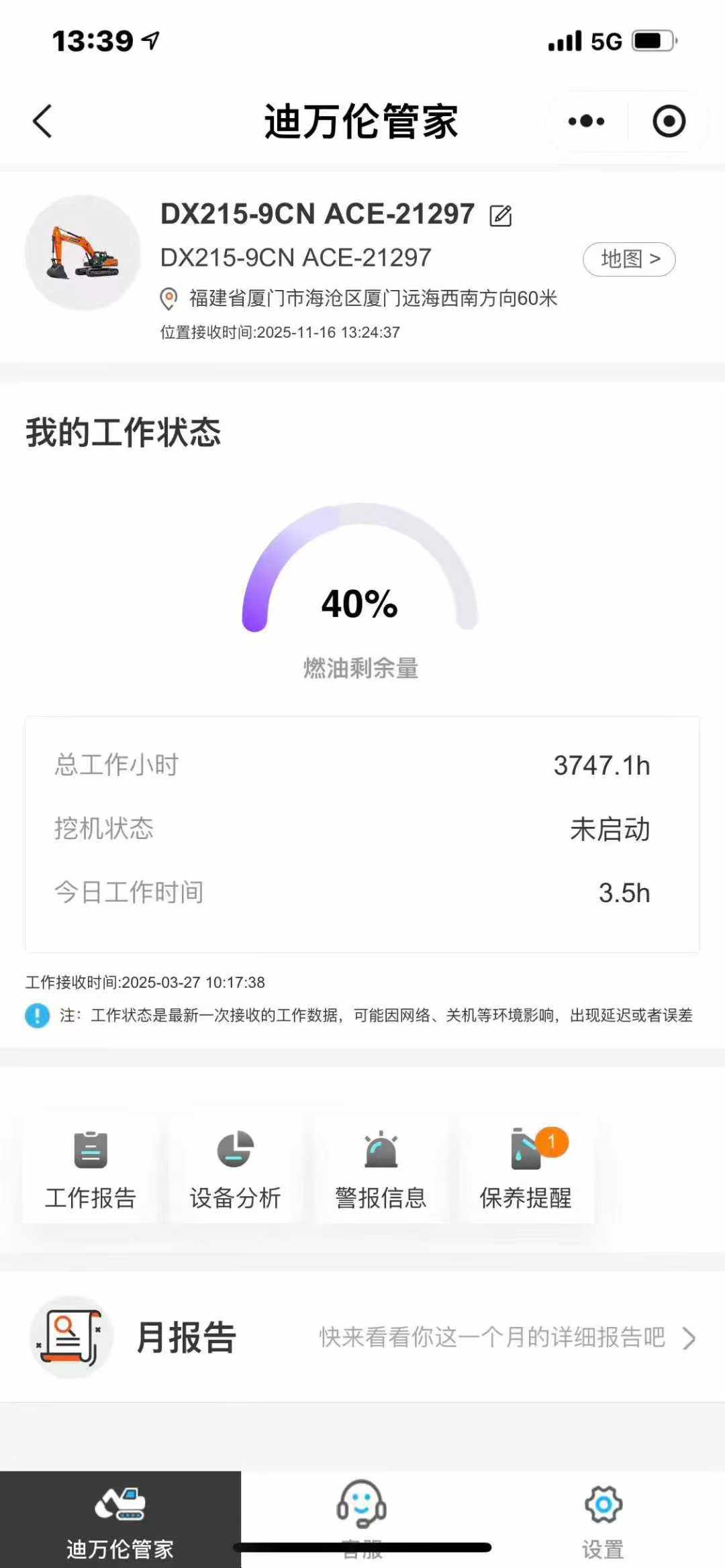The width and height of the screenshot is (725, 1568).
Task: Switch to the 迪万伦管家 tab
Action: 120,1520
